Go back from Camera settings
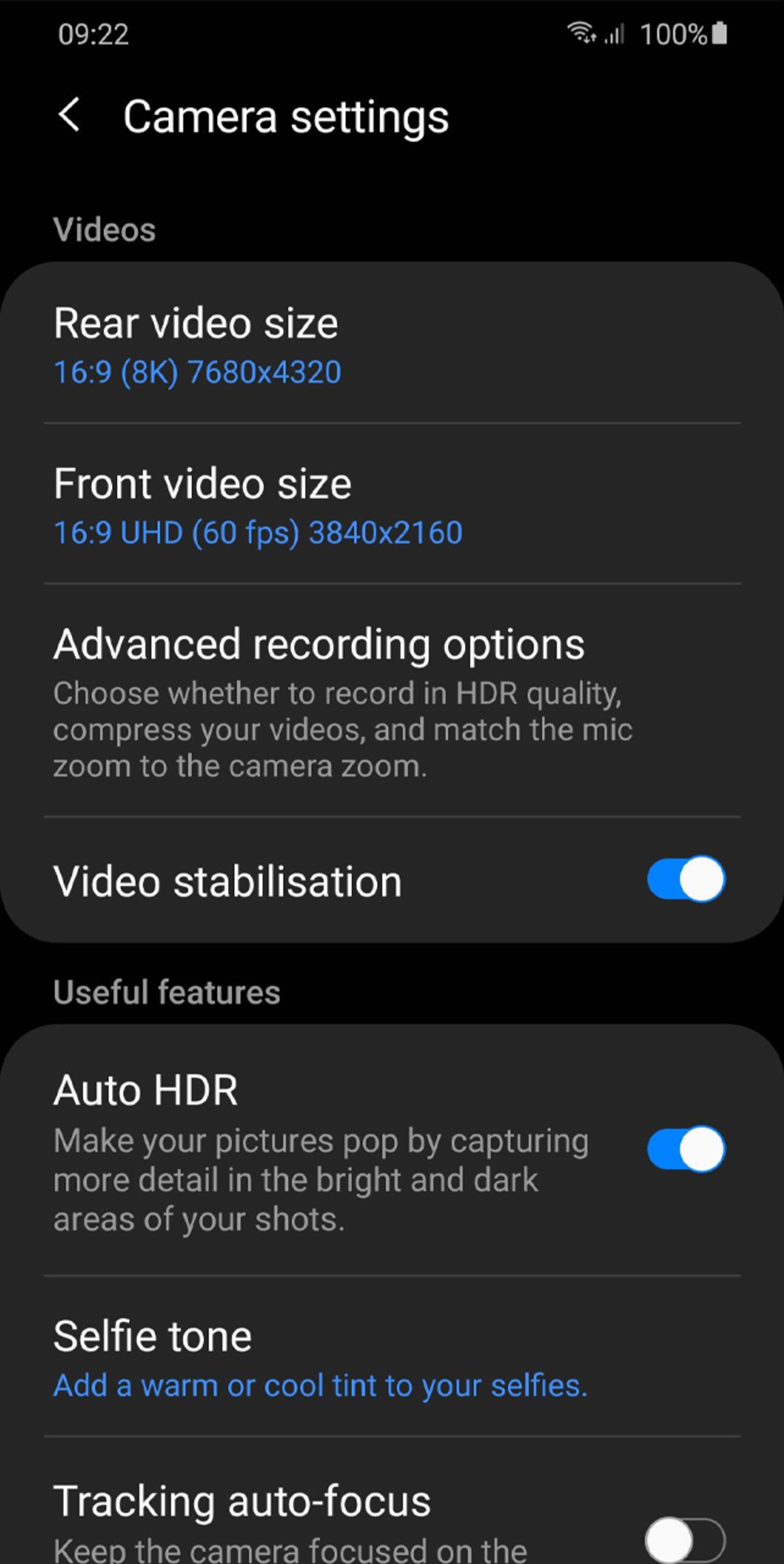This screenshot has width=784, height=1564. point(69,115)
